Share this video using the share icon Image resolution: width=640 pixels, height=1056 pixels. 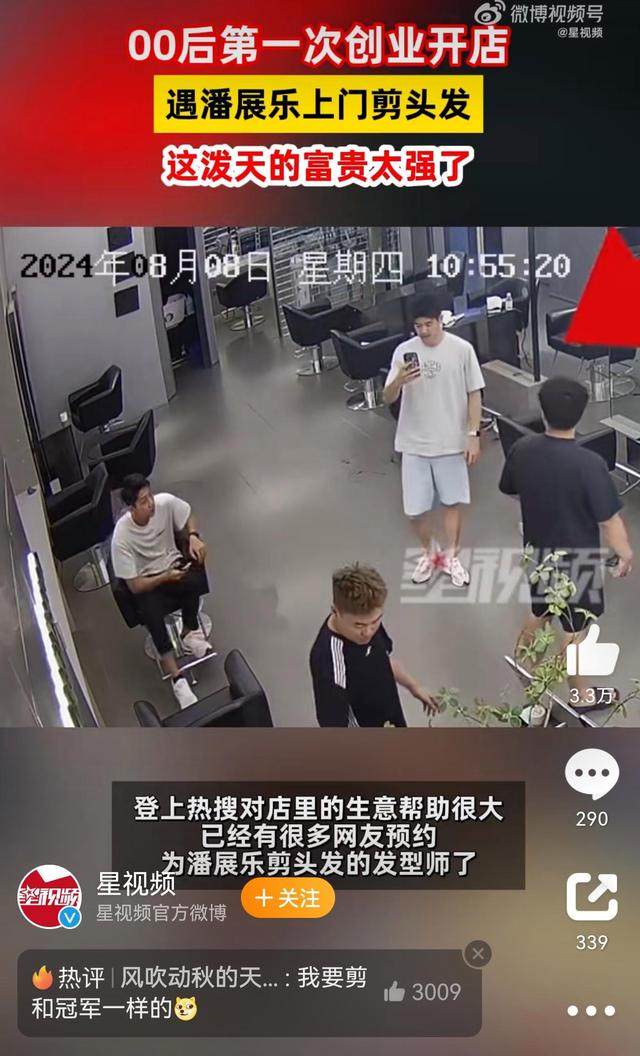click(592, 896)
